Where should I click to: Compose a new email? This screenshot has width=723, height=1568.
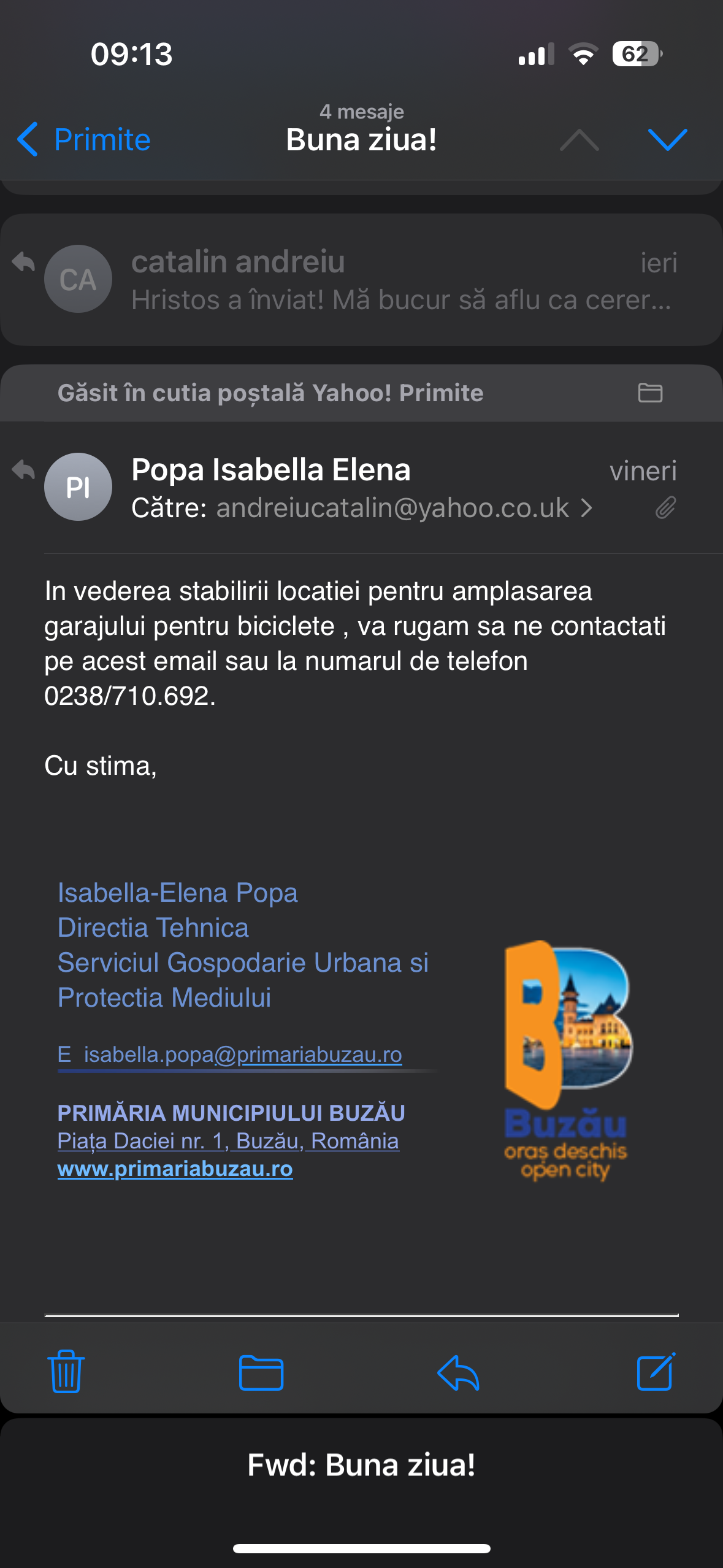pos(656,1372)
